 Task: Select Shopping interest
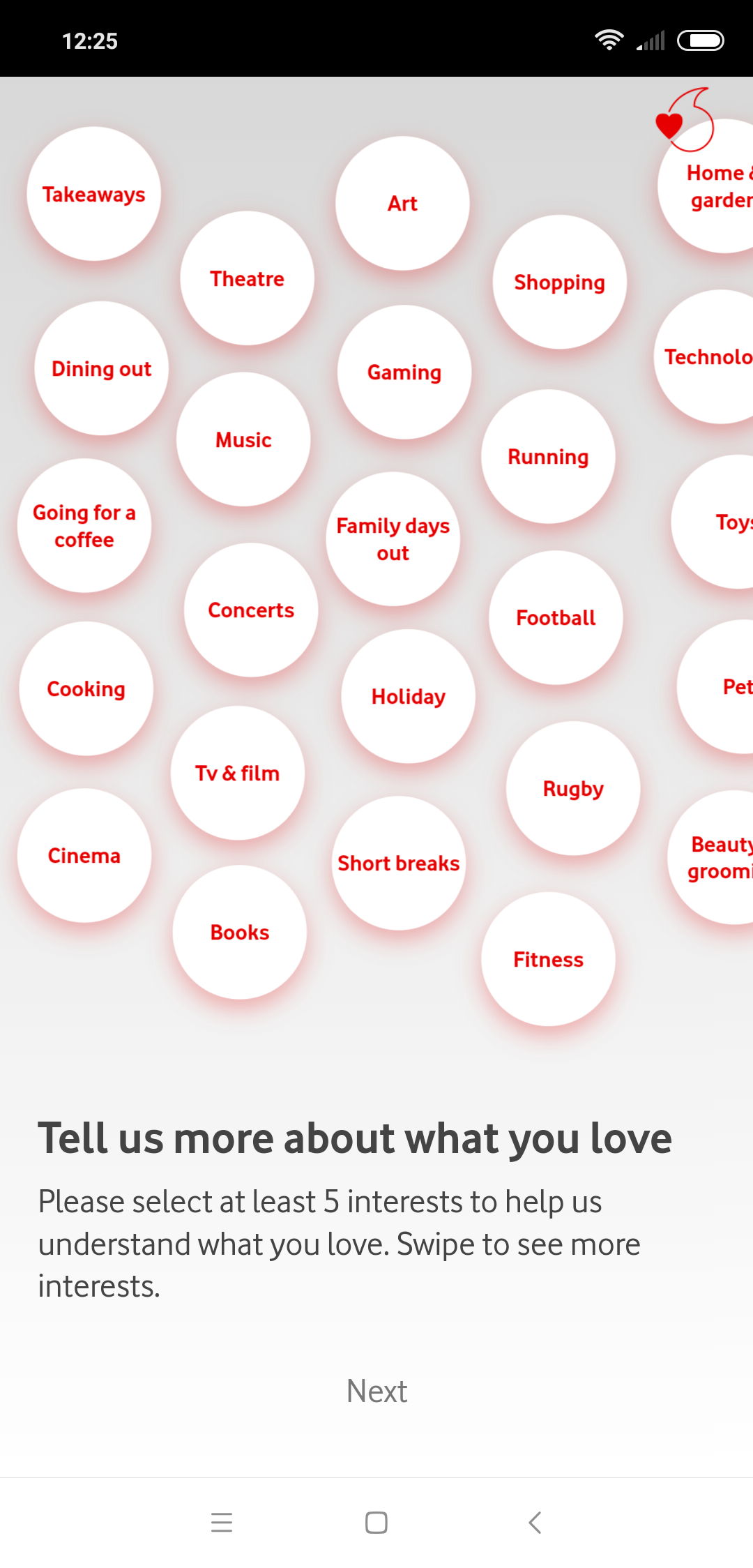point(559,282)
